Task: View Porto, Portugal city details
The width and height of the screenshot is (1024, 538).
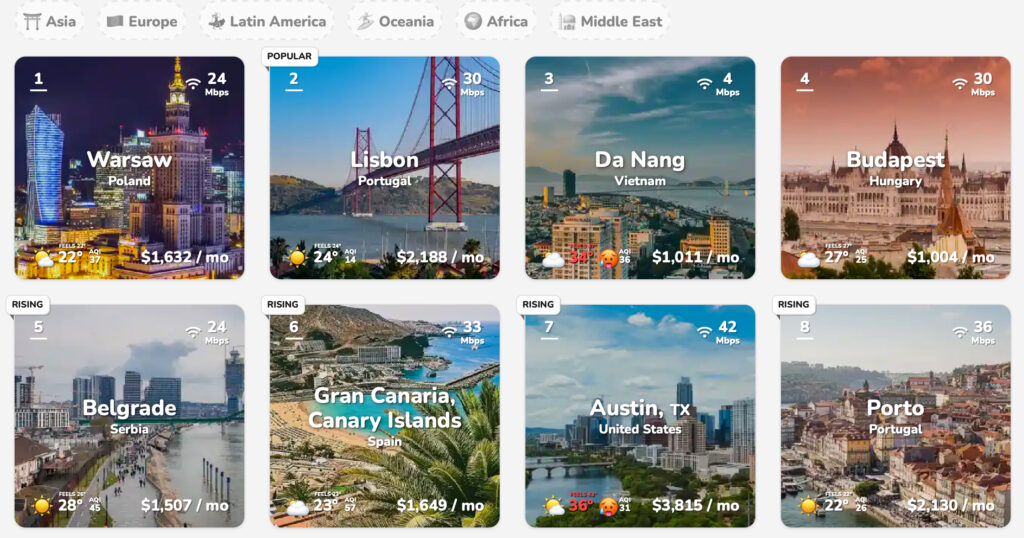Action: [x=895, y=416]
